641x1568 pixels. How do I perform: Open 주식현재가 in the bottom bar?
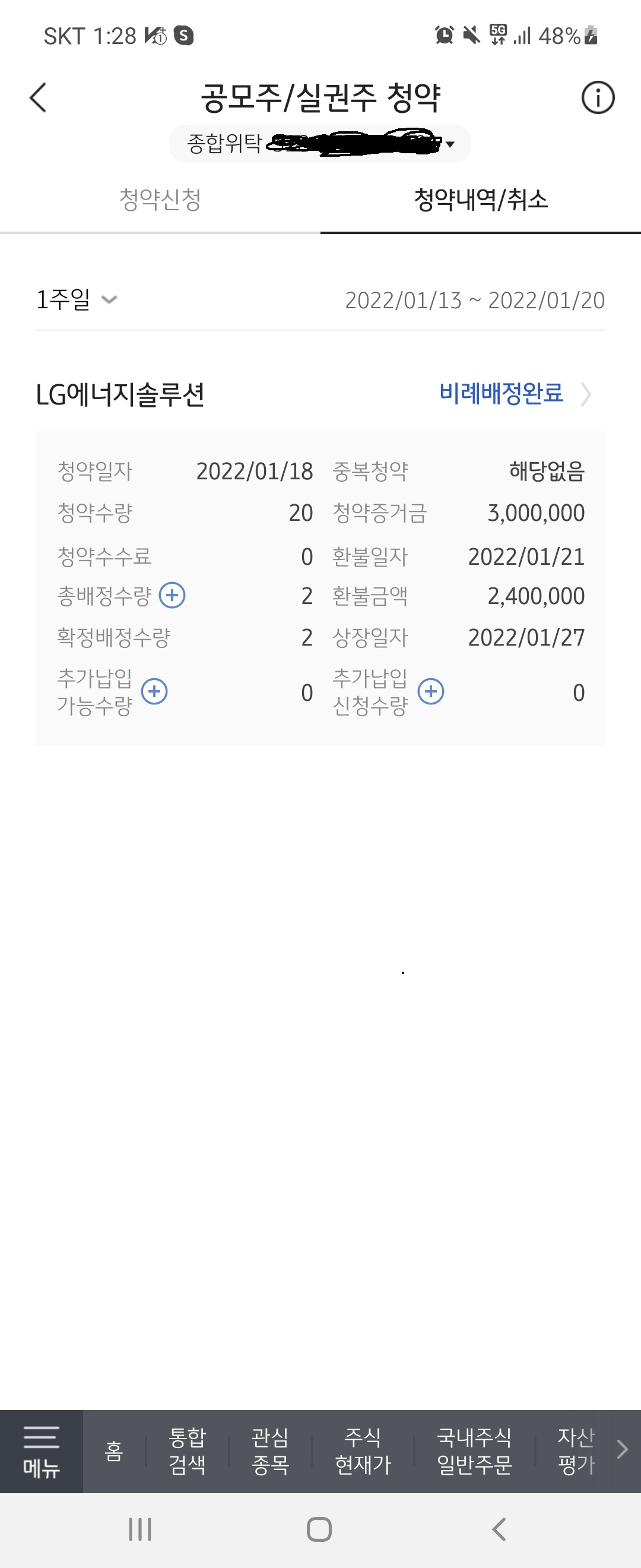[x=363, y=1451]
